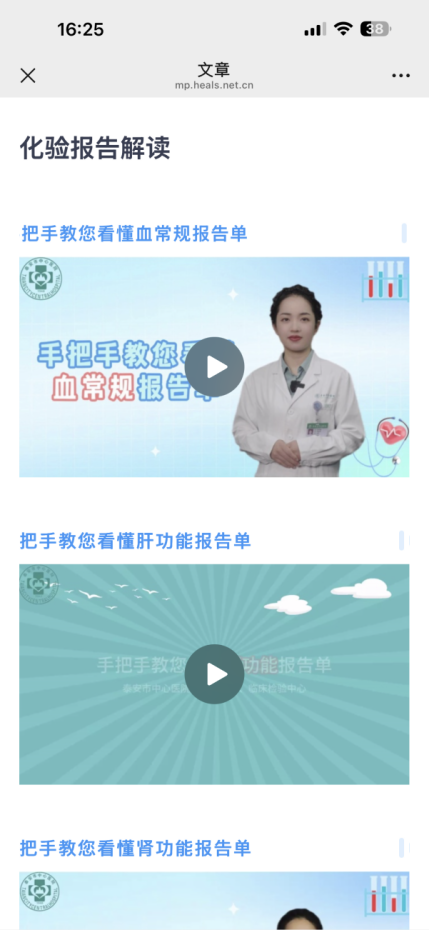Viewport: 430px width, 931px height.
Task: Open the 把手教您看懂肝功能报告单 link
Action: click(x=135, y=541)
